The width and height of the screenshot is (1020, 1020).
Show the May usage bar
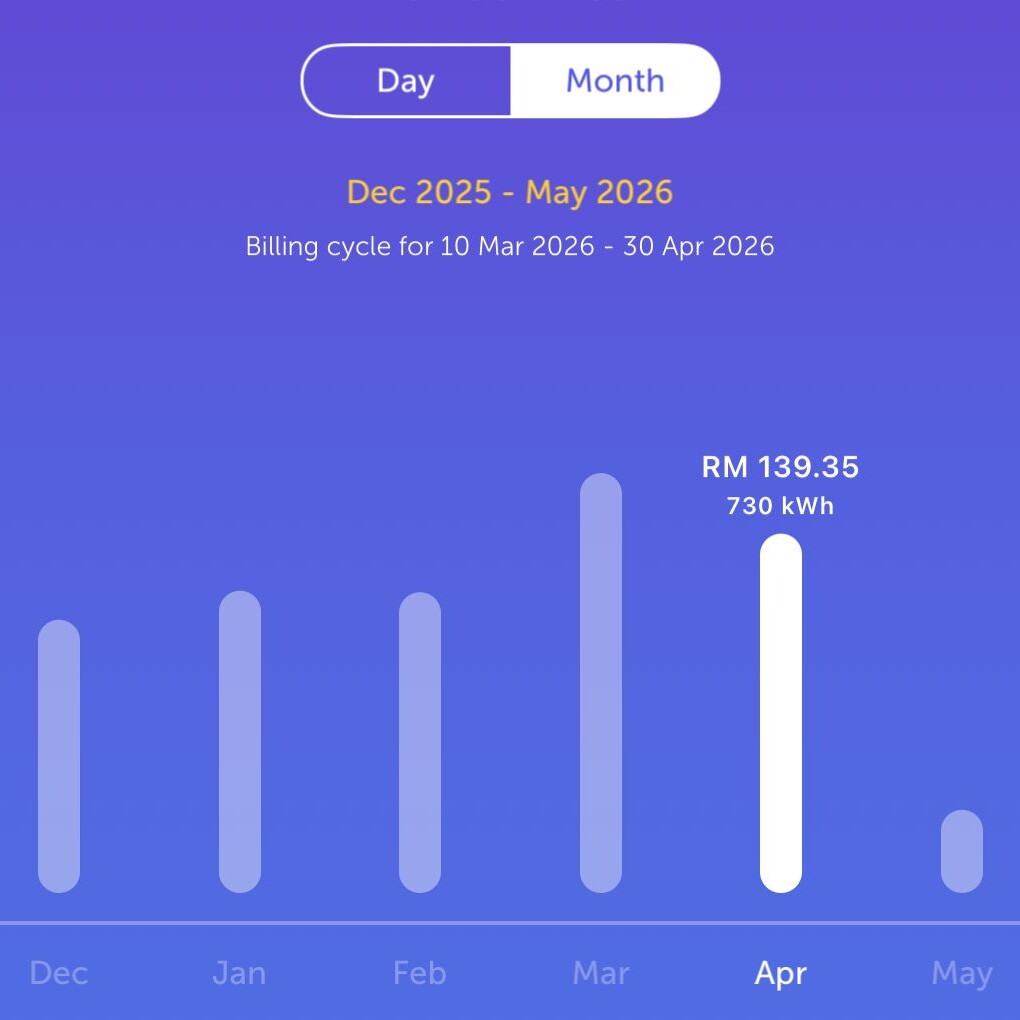962,851
